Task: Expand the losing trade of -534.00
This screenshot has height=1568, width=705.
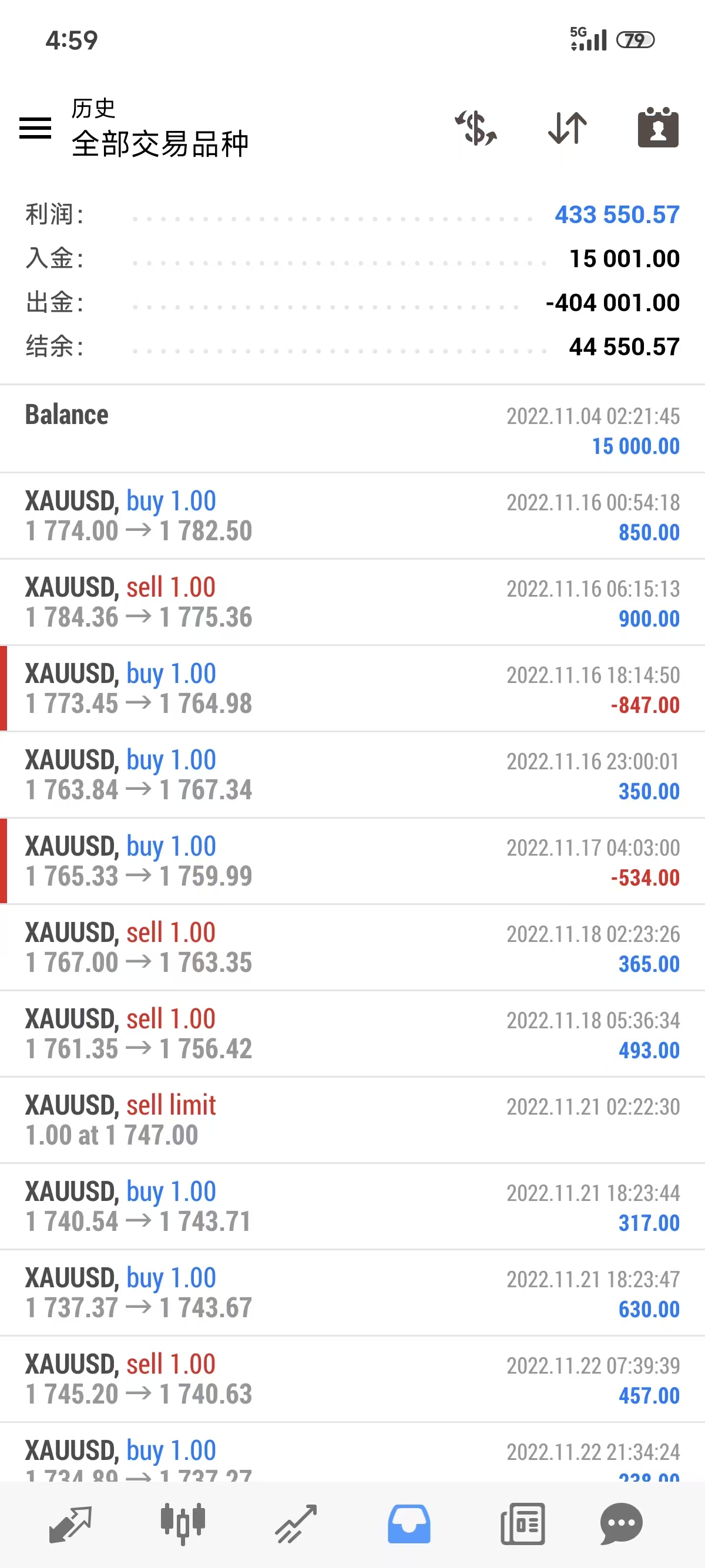Action: pyautogui.click(x=352, y=862)
